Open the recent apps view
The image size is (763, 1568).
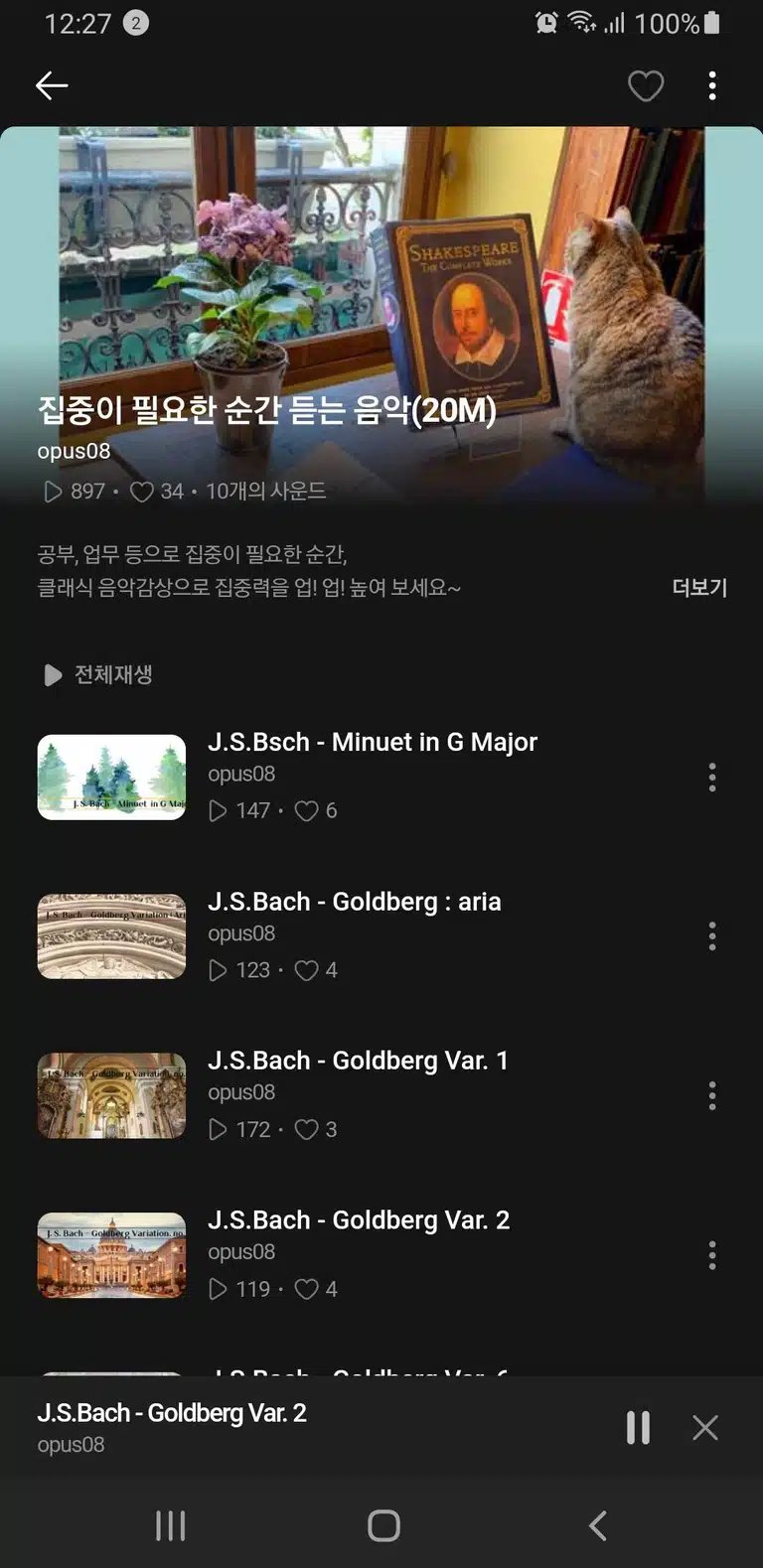click(x=171, y=1525)
